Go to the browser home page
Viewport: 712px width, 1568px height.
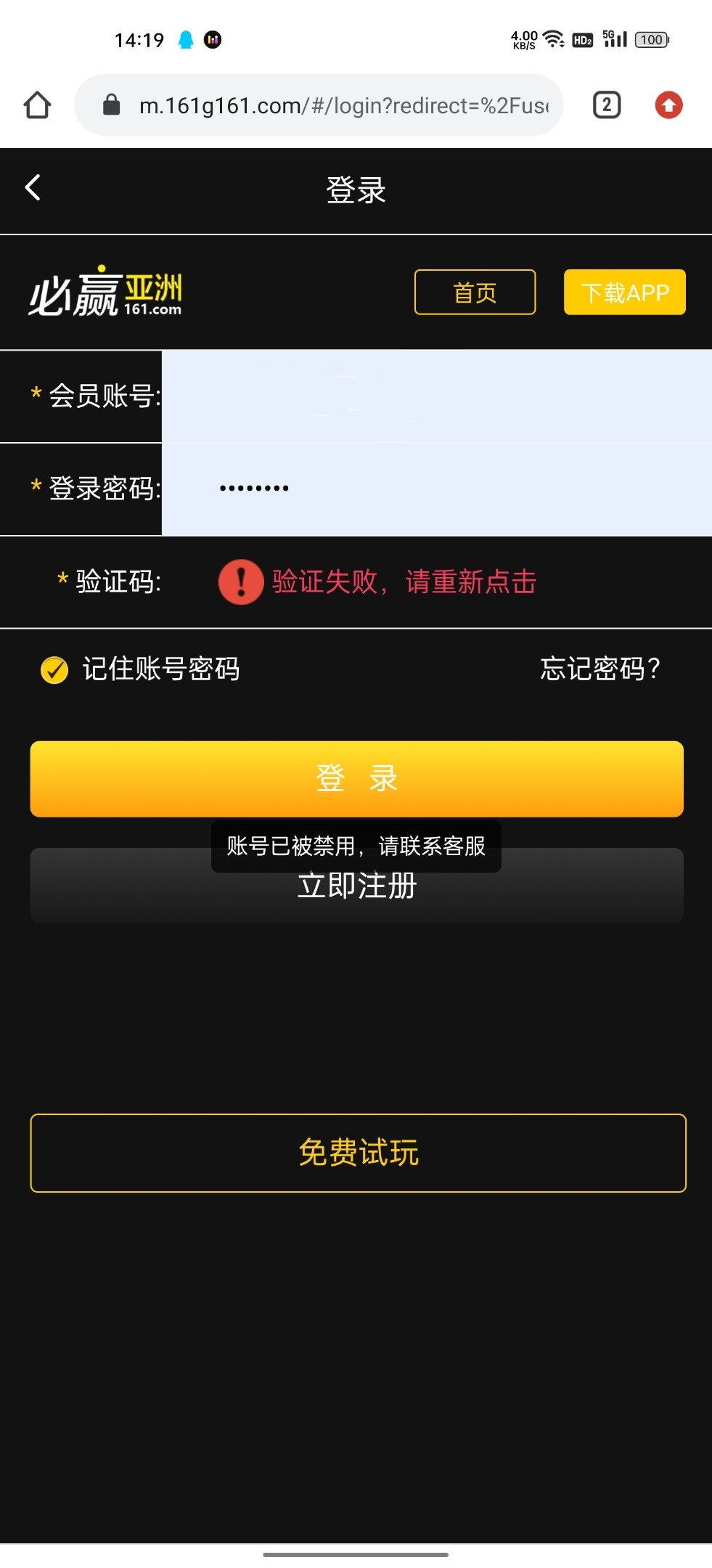coord(37,105)
